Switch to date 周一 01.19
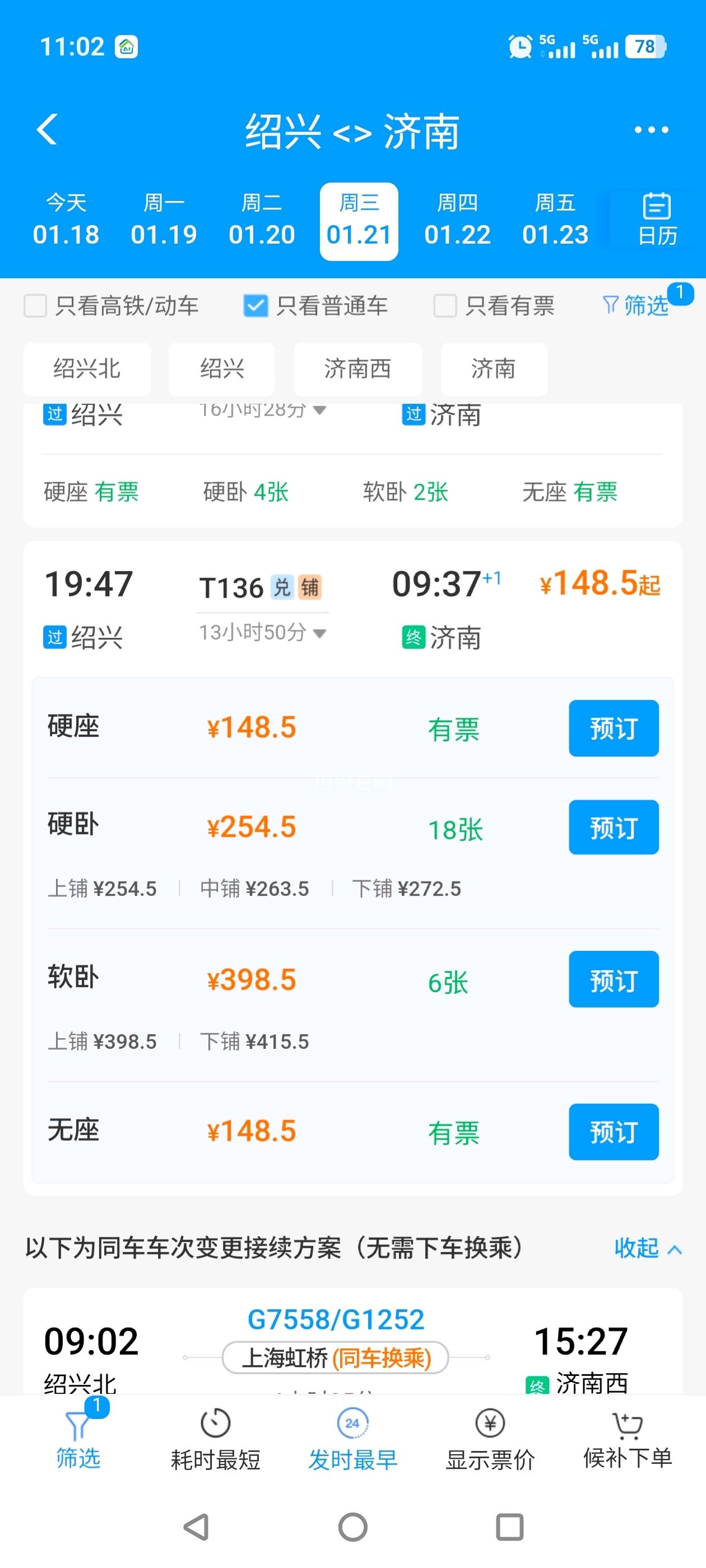The height and width of the screenshot is (1568, 706). click(x=164, y=220)
